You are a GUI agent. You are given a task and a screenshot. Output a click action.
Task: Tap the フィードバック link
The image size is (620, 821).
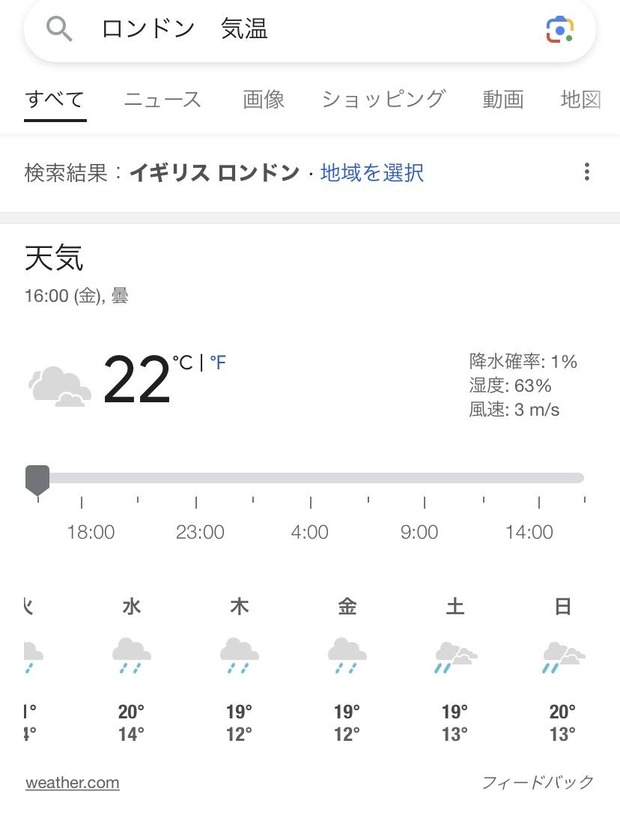click(x=538, y=782)
